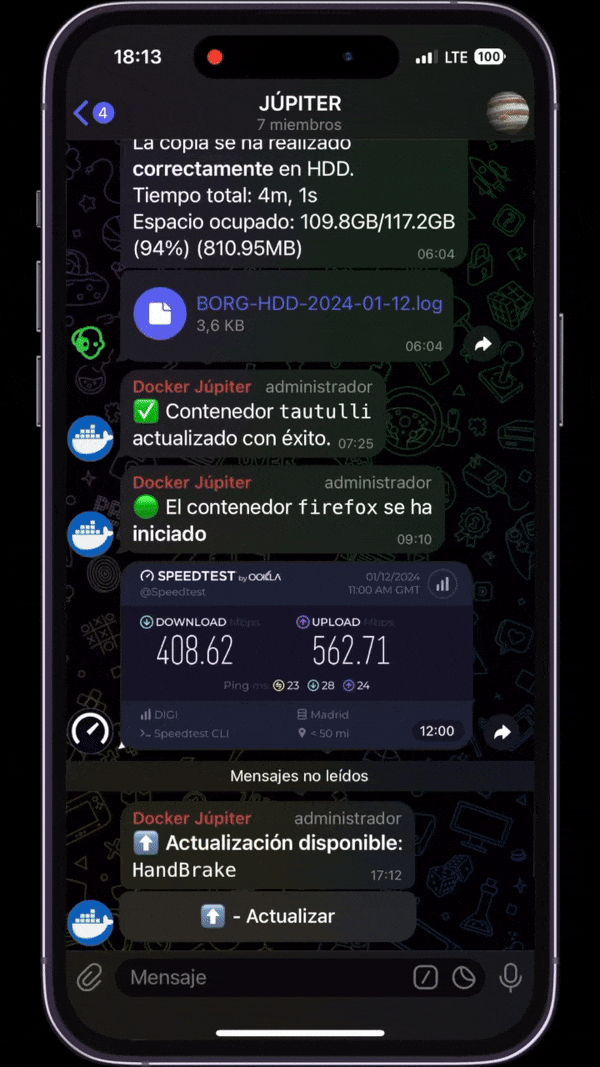Open sender name Docker Júpiter on tautulli message
Screen dimensions: 600x1067
(192, 387)
